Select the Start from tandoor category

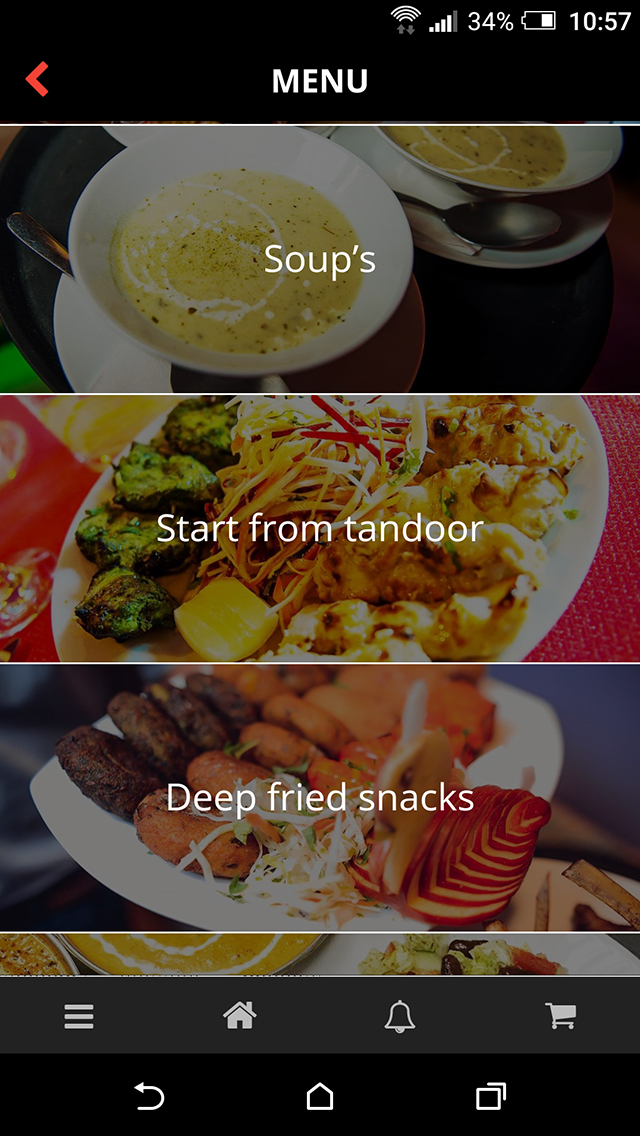320,528
